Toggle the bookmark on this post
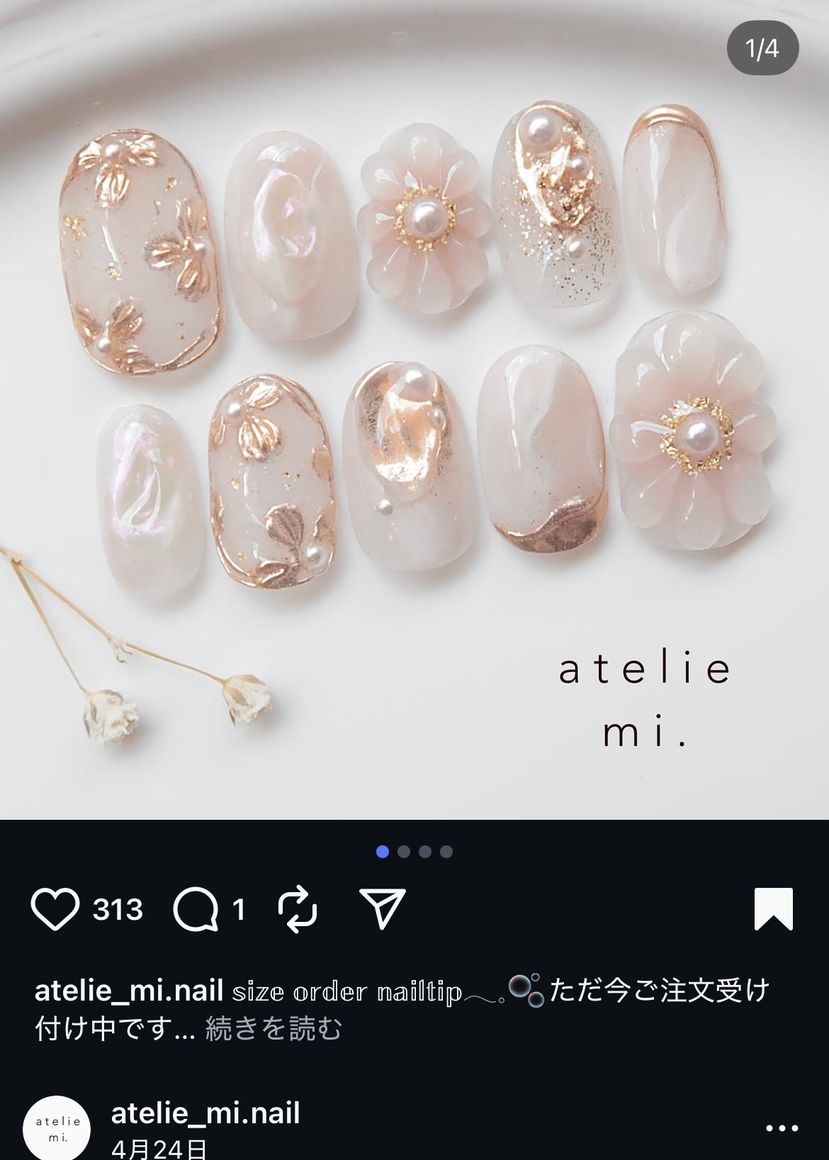Screen dimensions: 829x1160 773,909
